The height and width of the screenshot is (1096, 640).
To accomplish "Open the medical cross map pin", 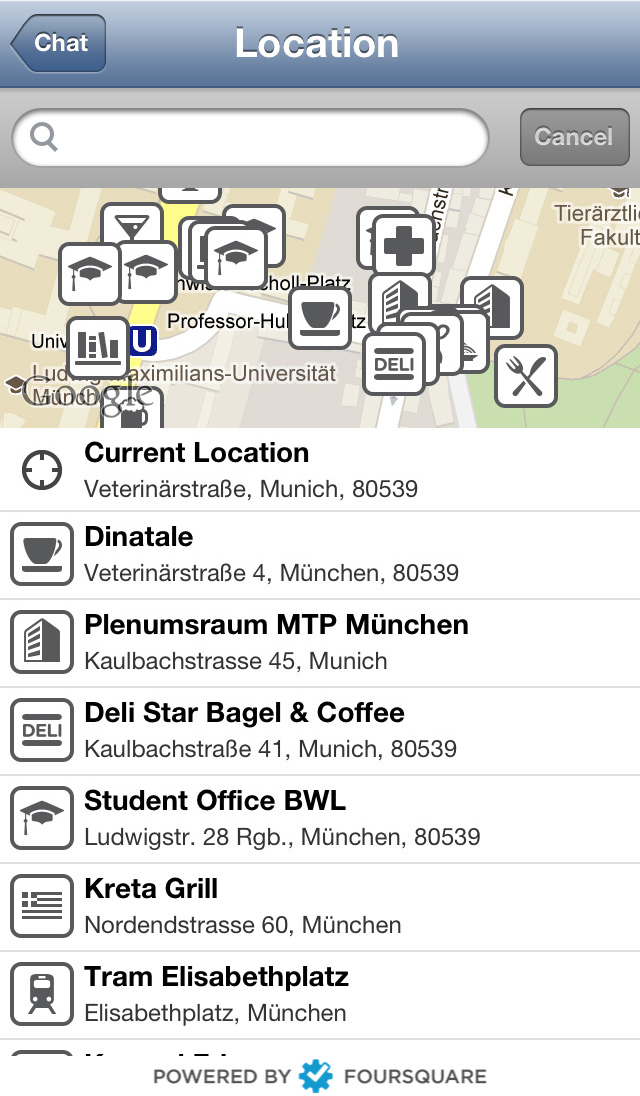I will [x=404, y=244].
